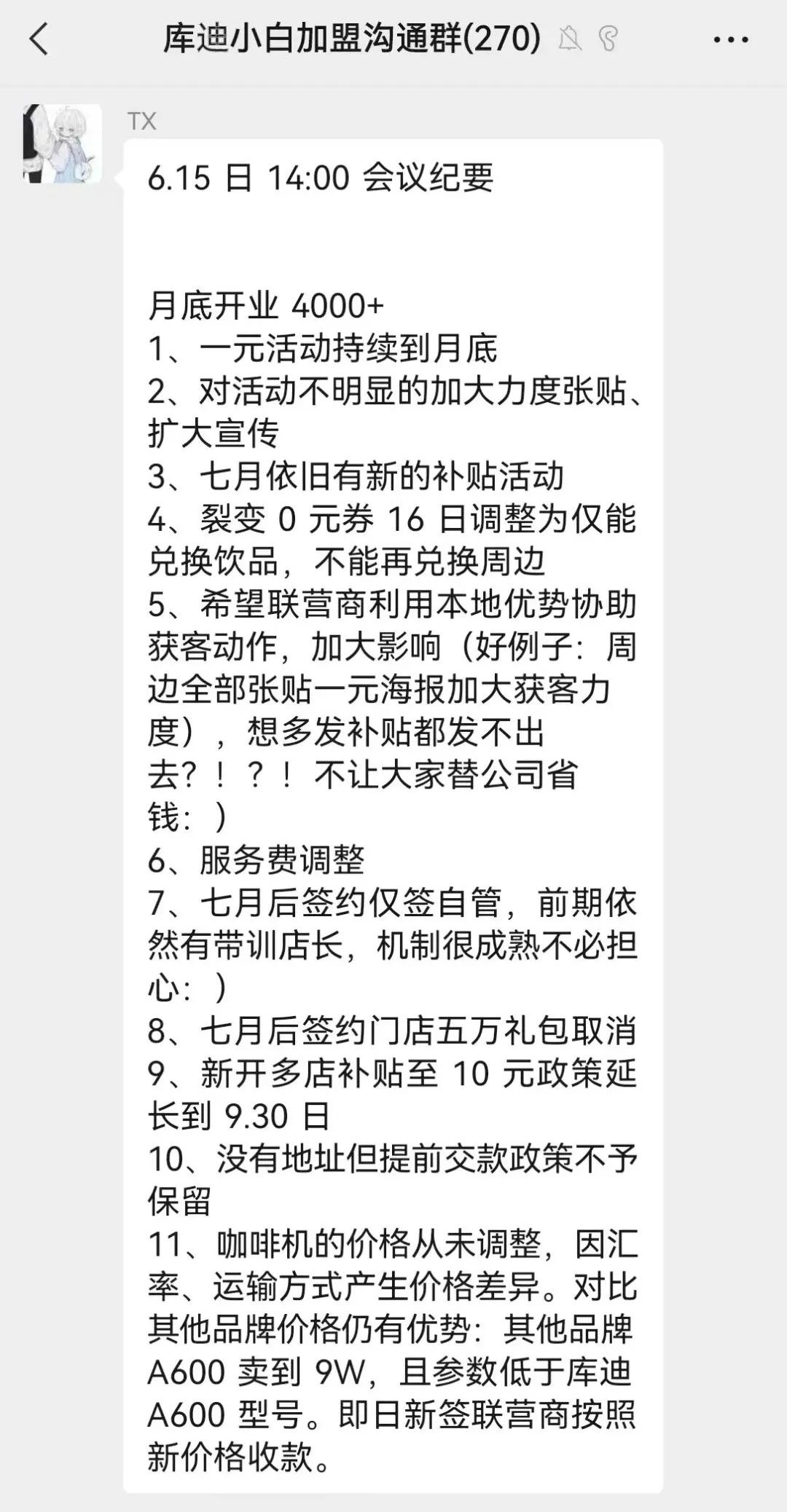Open TX's profile avatar
This screenshot has height=1512, width=787.
(63, 143)
